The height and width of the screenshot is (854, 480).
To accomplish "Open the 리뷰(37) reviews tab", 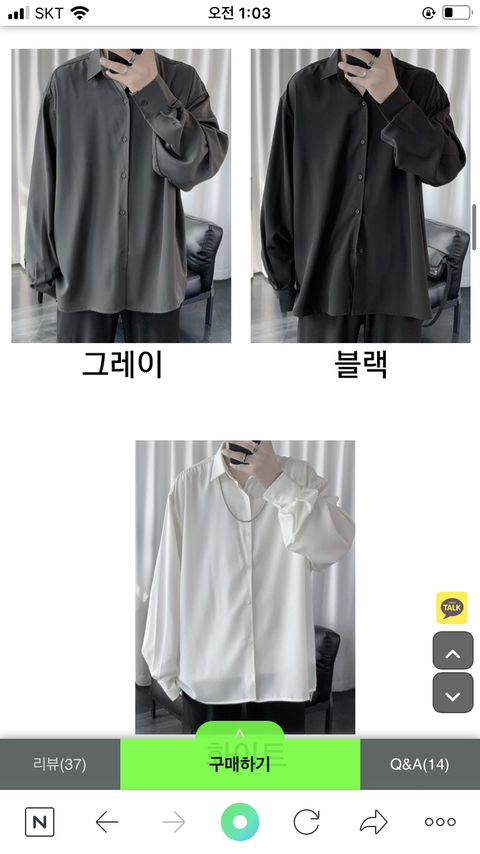I will [x=60, y=764].
